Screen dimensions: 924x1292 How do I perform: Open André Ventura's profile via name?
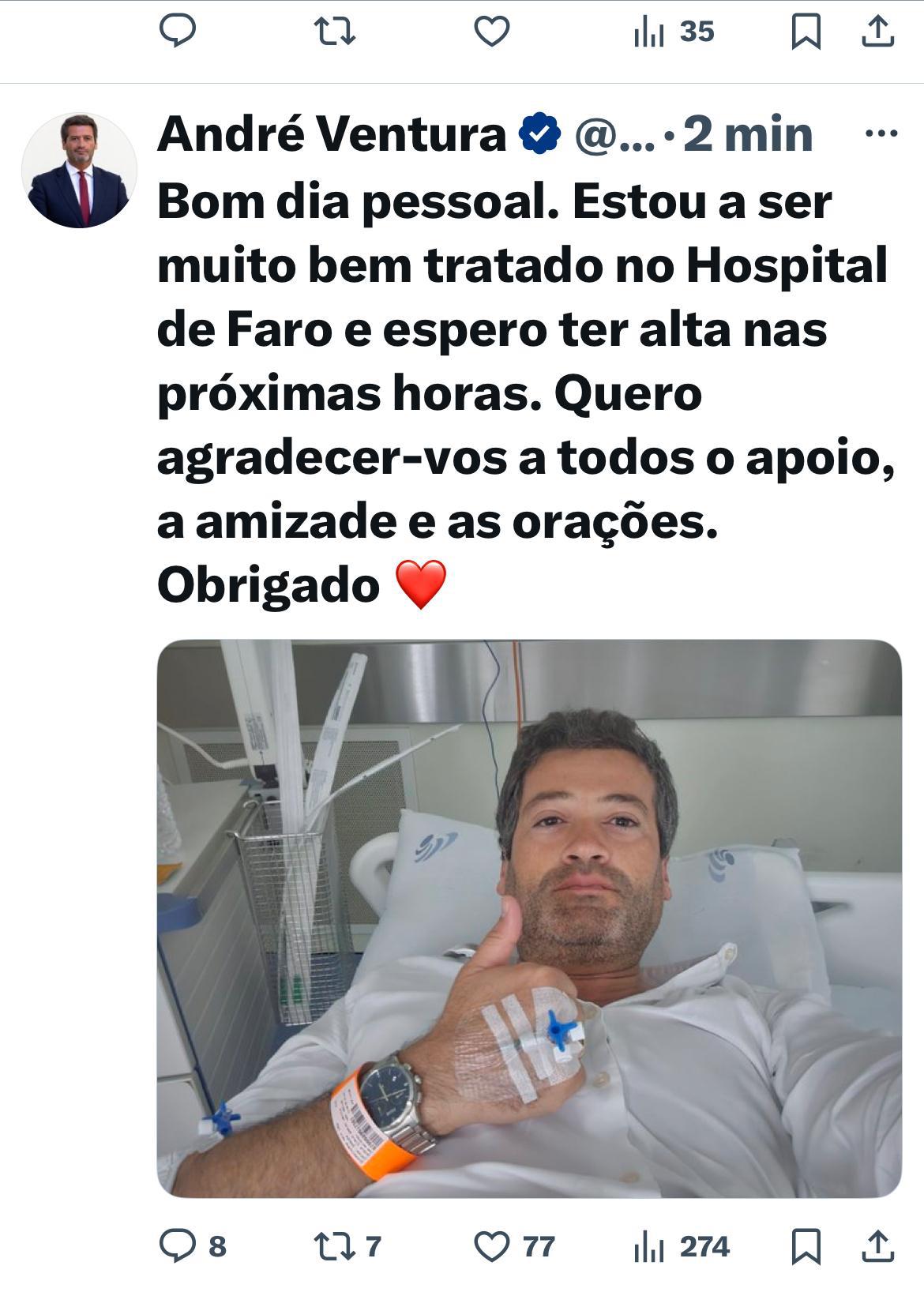[x=332, y=133]
